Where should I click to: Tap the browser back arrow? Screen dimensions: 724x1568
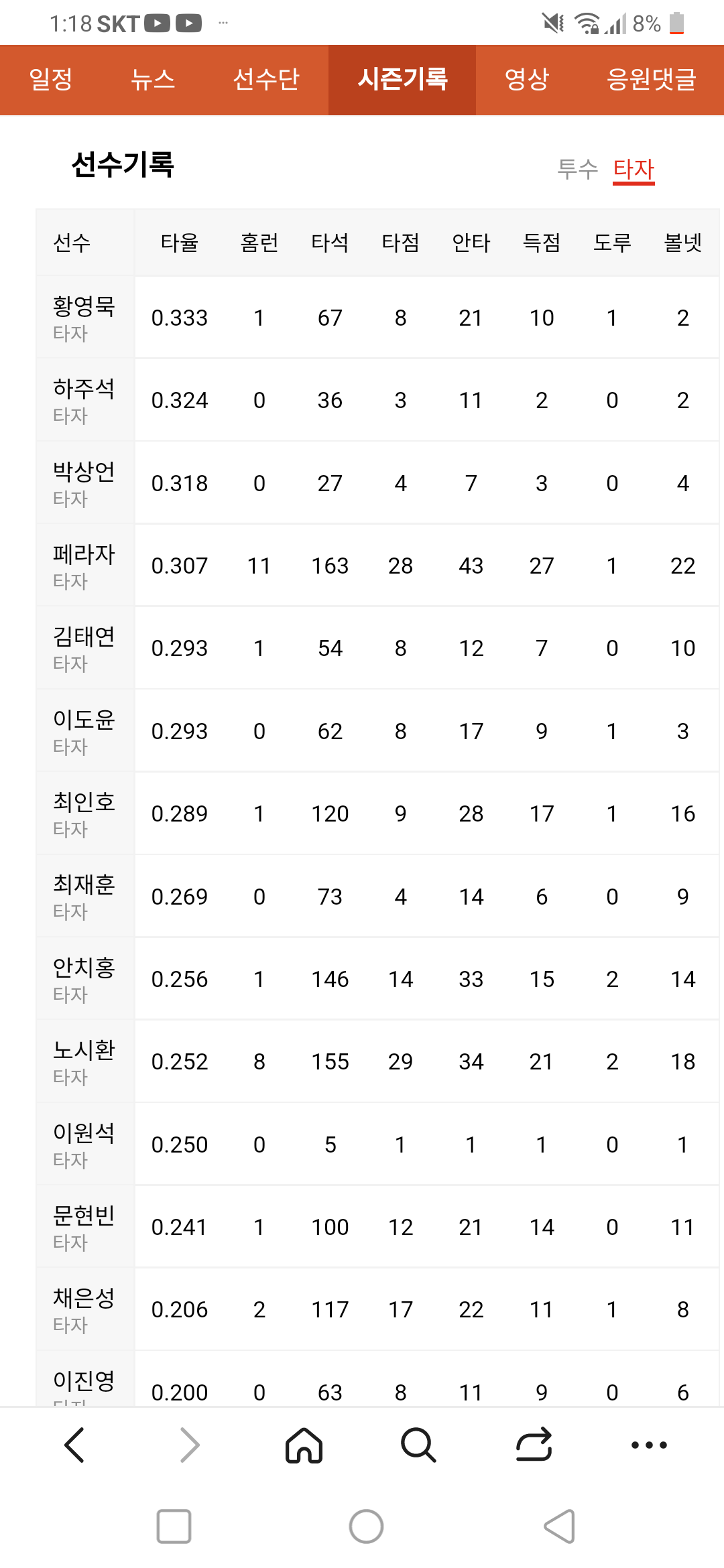(x=74, y=1445)
